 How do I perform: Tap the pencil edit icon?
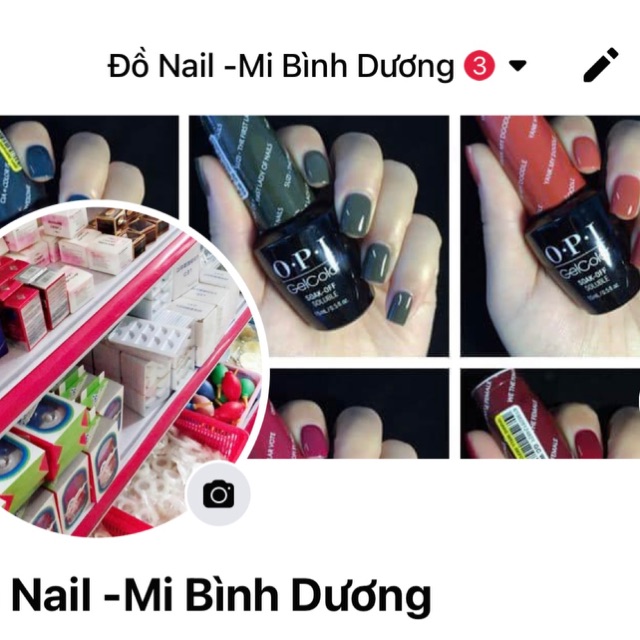pyautogui.click(x=601, y=66)
